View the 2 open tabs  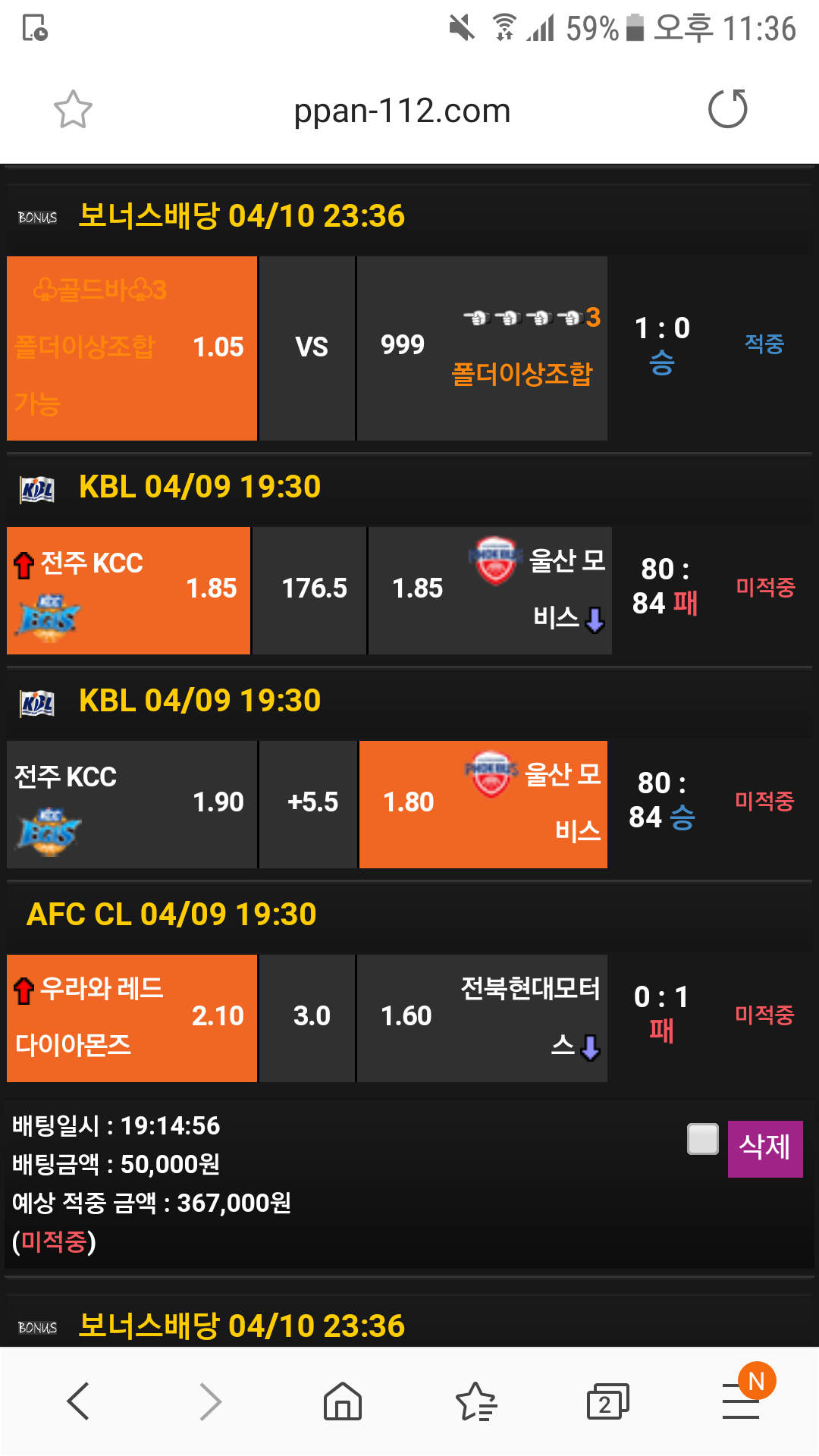point(607,1402)
